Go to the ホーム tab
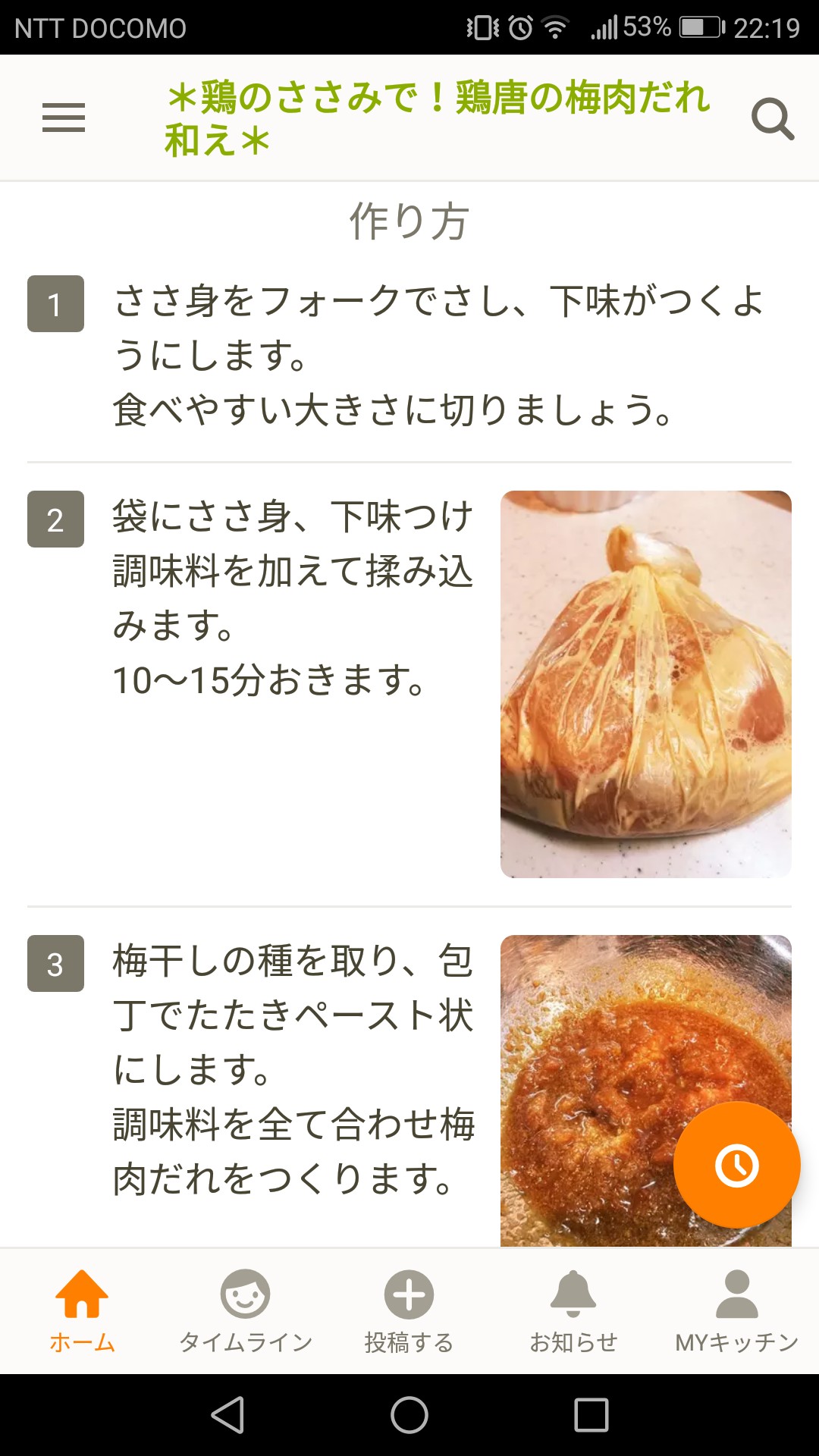 click(82, 1310)
